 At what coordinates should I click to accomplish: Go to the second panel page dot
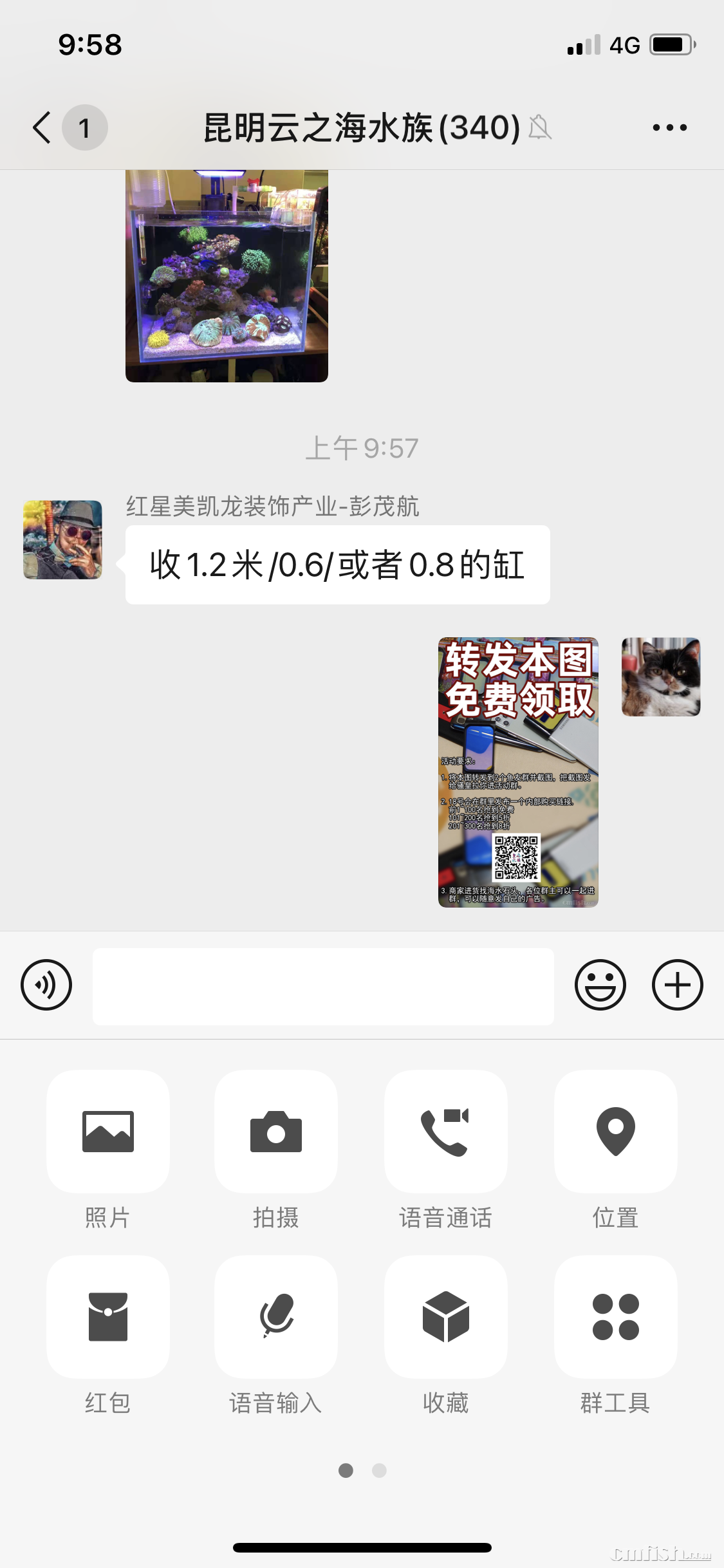click(380, 1470)
